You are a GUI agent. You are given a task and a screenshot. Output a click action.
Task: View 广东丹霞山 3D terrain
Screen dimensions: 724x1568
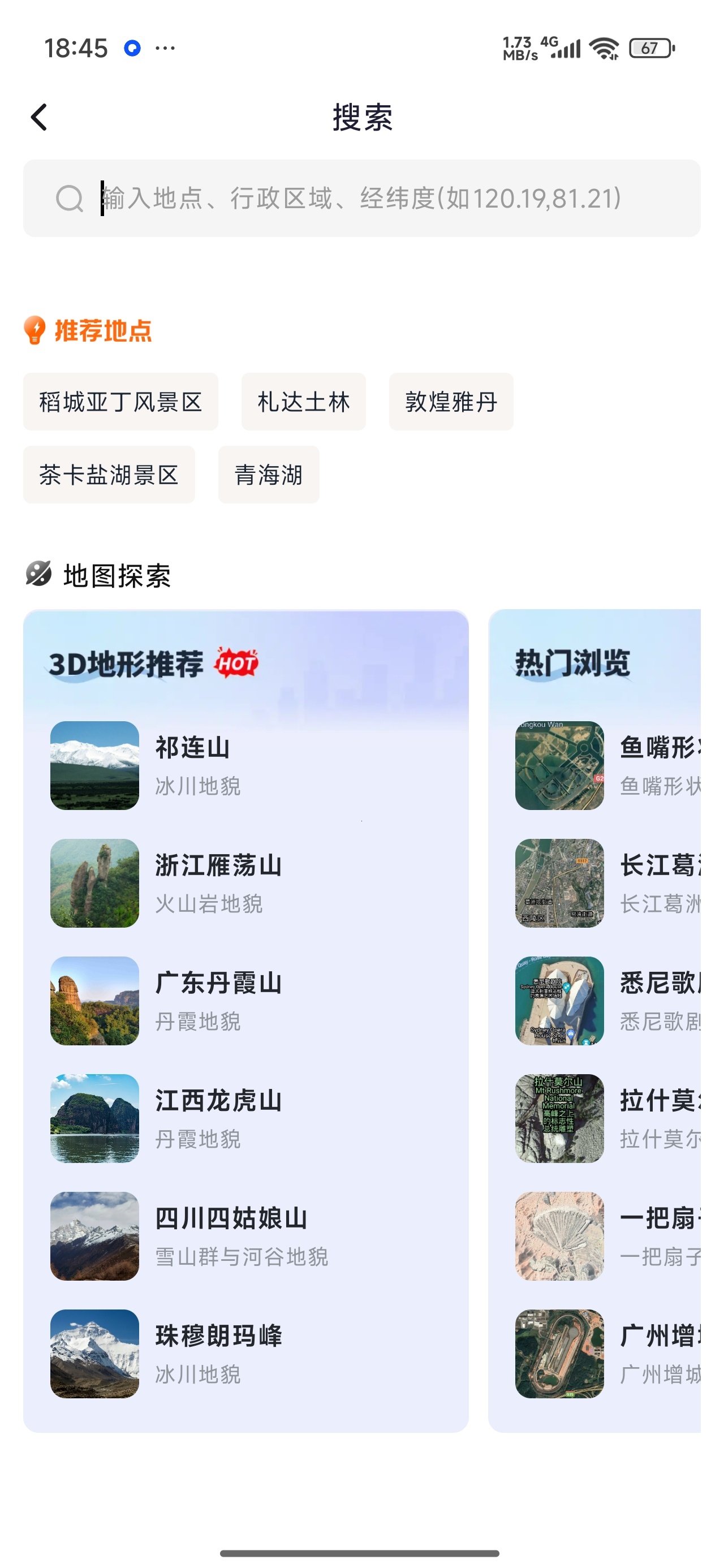coord(246,1001)
